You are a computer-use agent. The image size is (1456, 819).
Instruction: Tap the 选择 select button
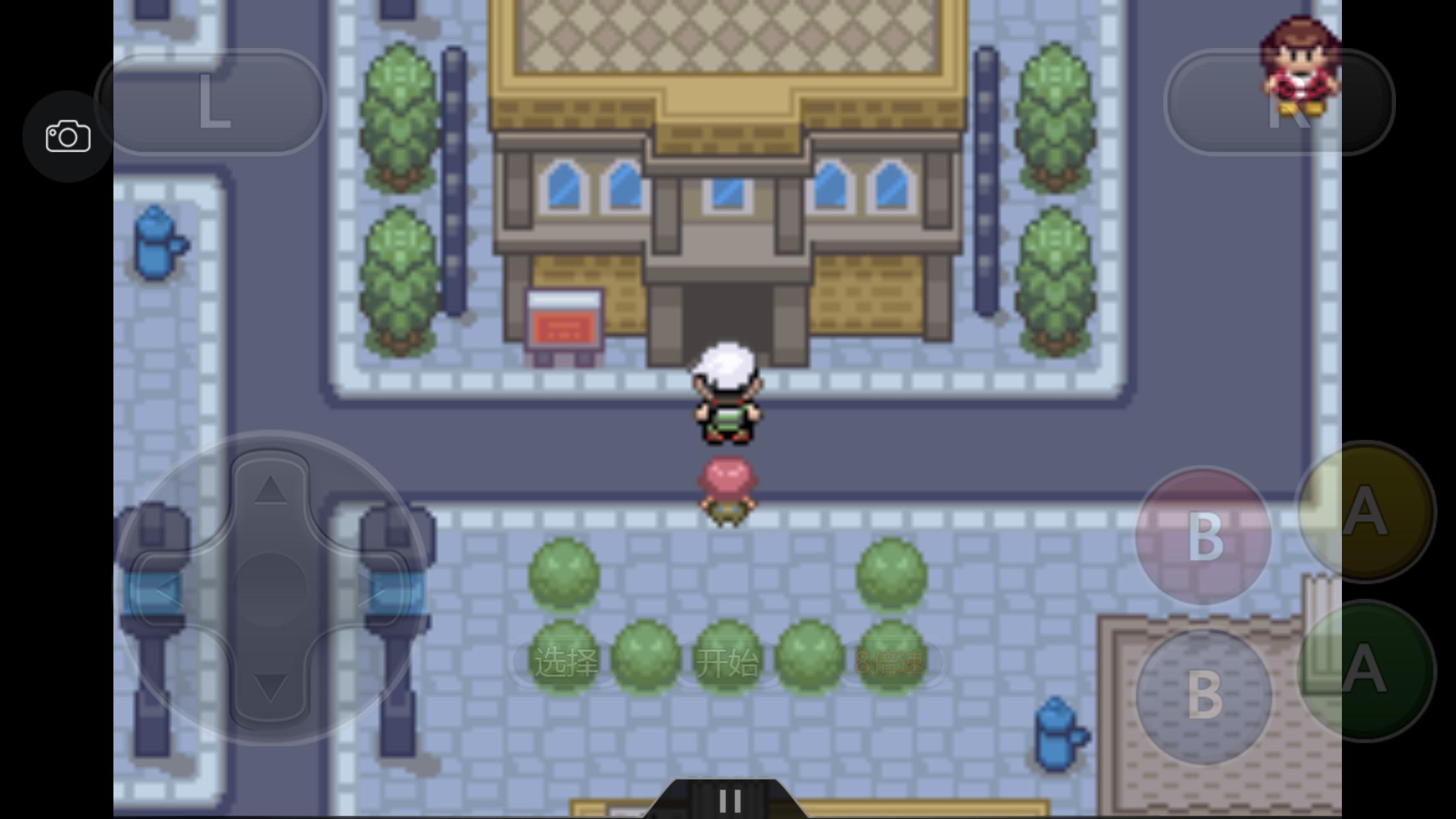pos(566,662)
